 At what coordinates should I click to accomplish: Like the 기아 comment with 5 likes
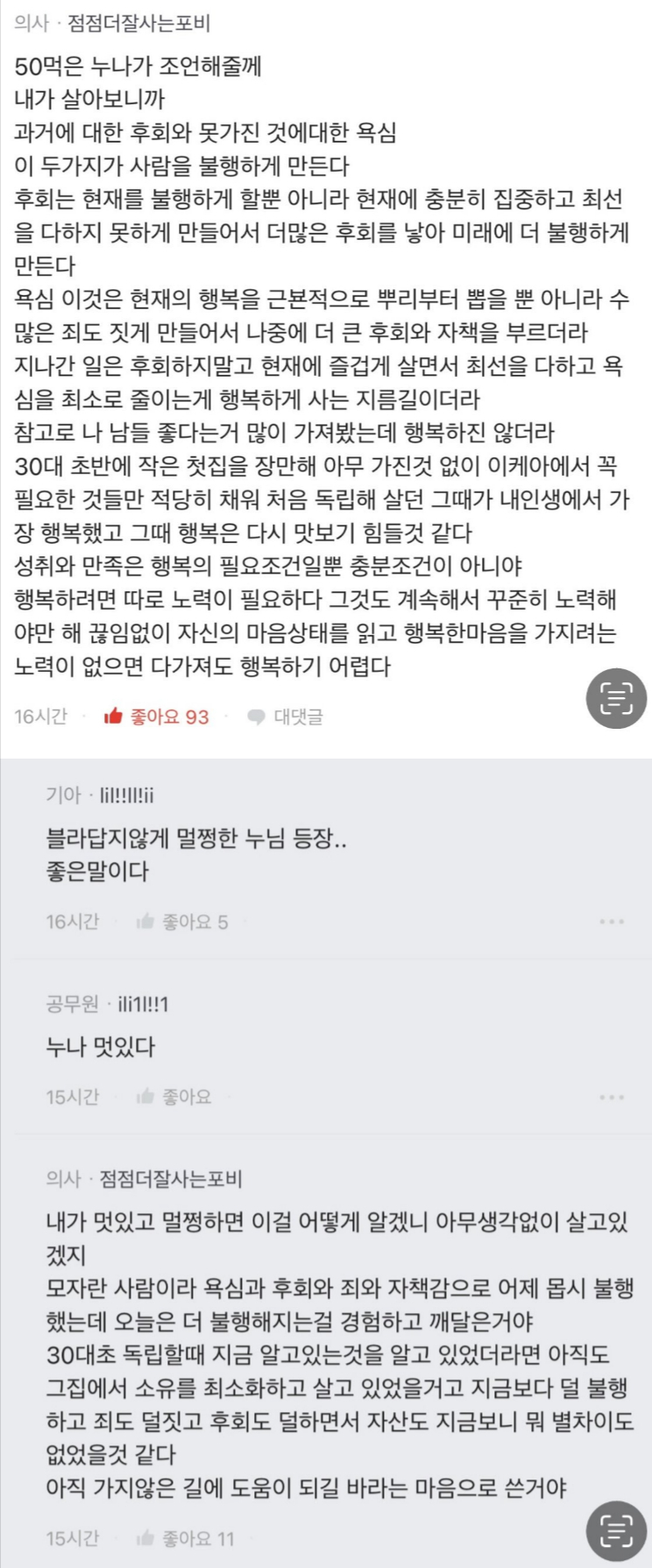(182, 922)
